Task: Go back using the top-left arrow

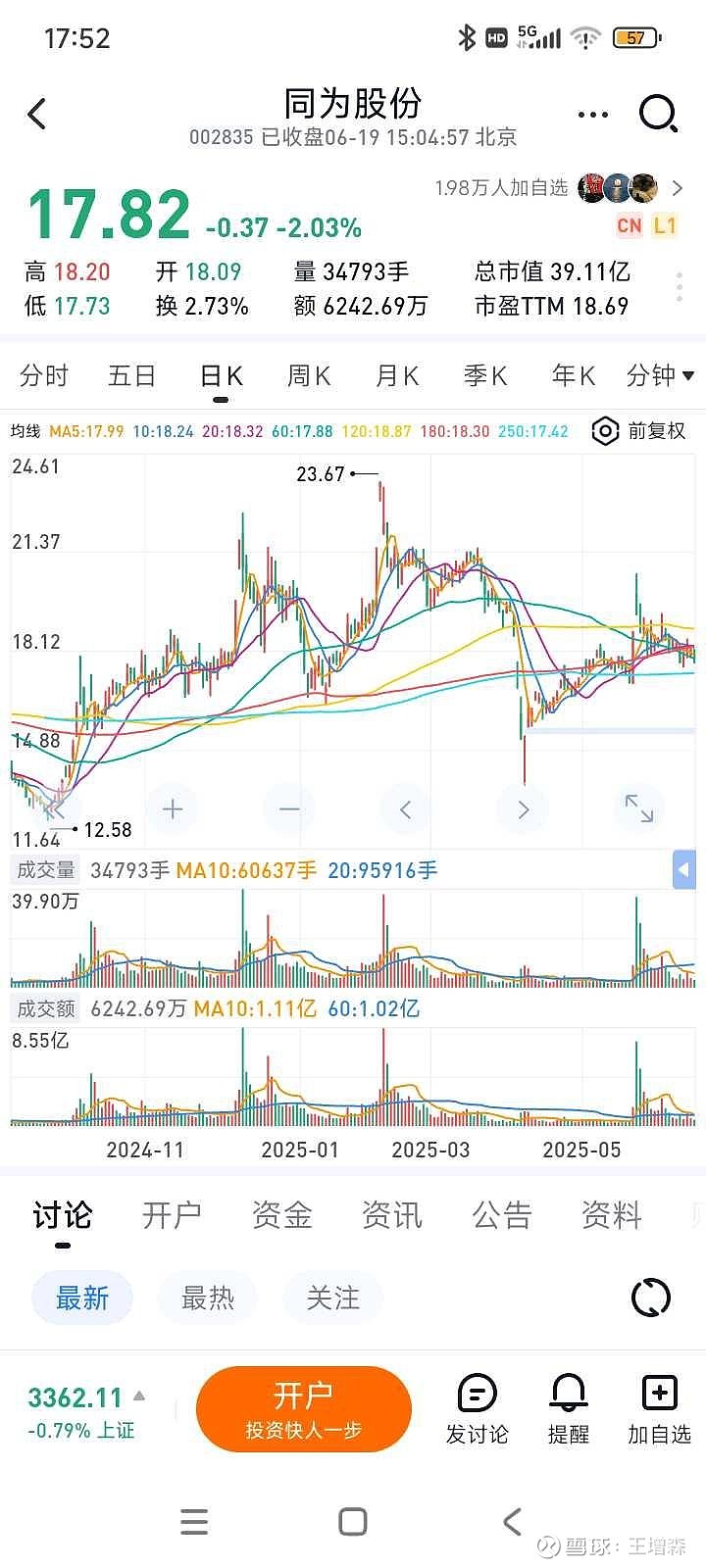Action: coord(37,115)
